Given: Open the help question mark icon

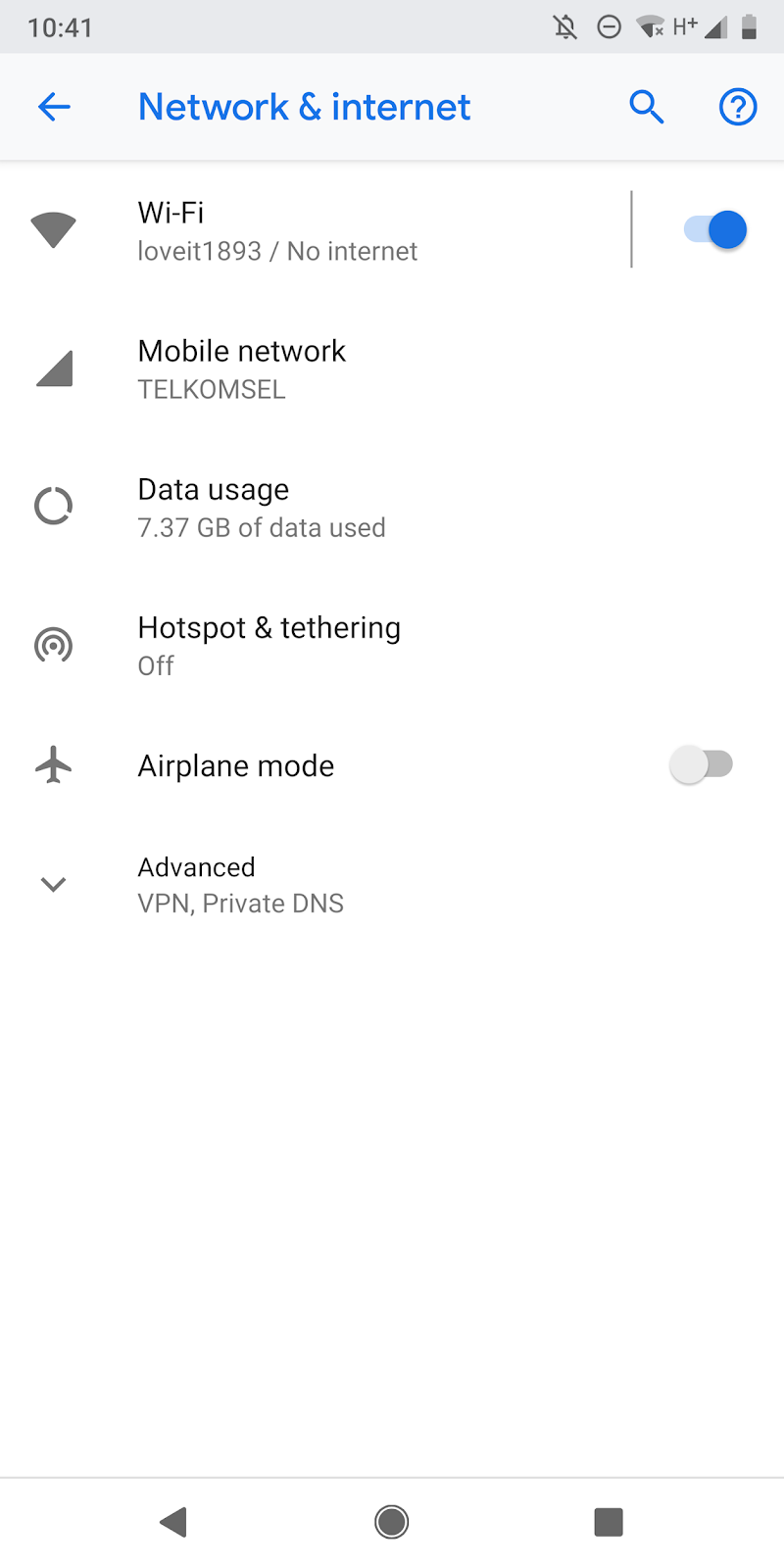Looking at the screenshot, I should (x=738, y=107).
